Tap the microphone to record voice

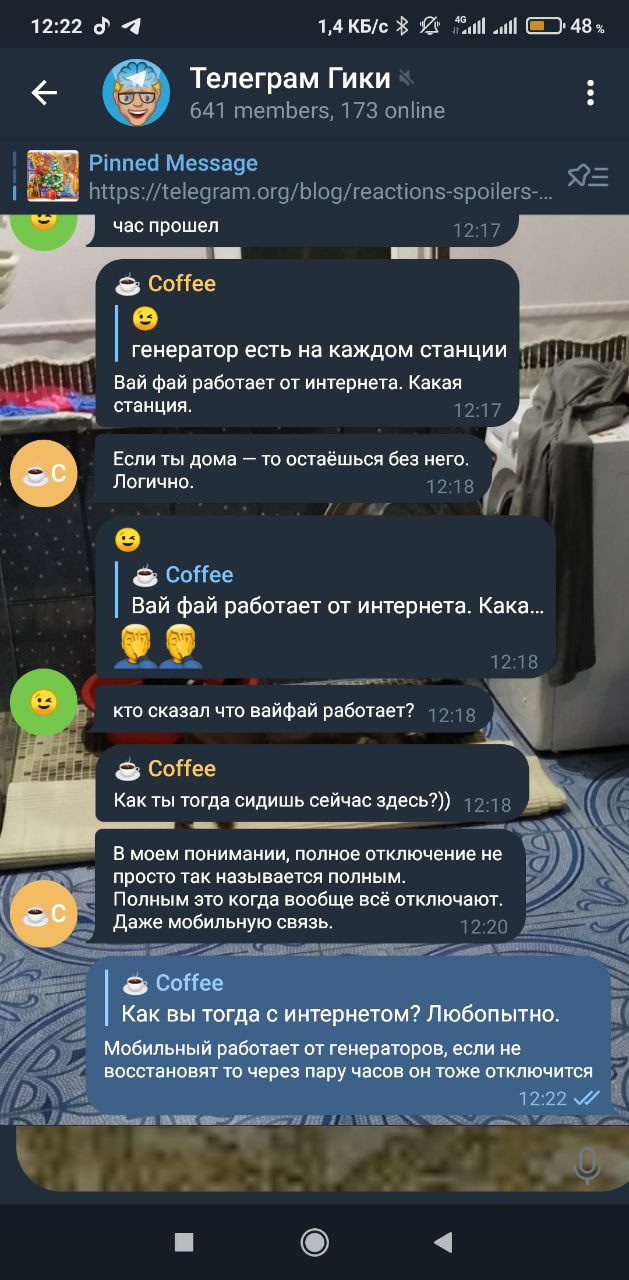click(587, 1165)
